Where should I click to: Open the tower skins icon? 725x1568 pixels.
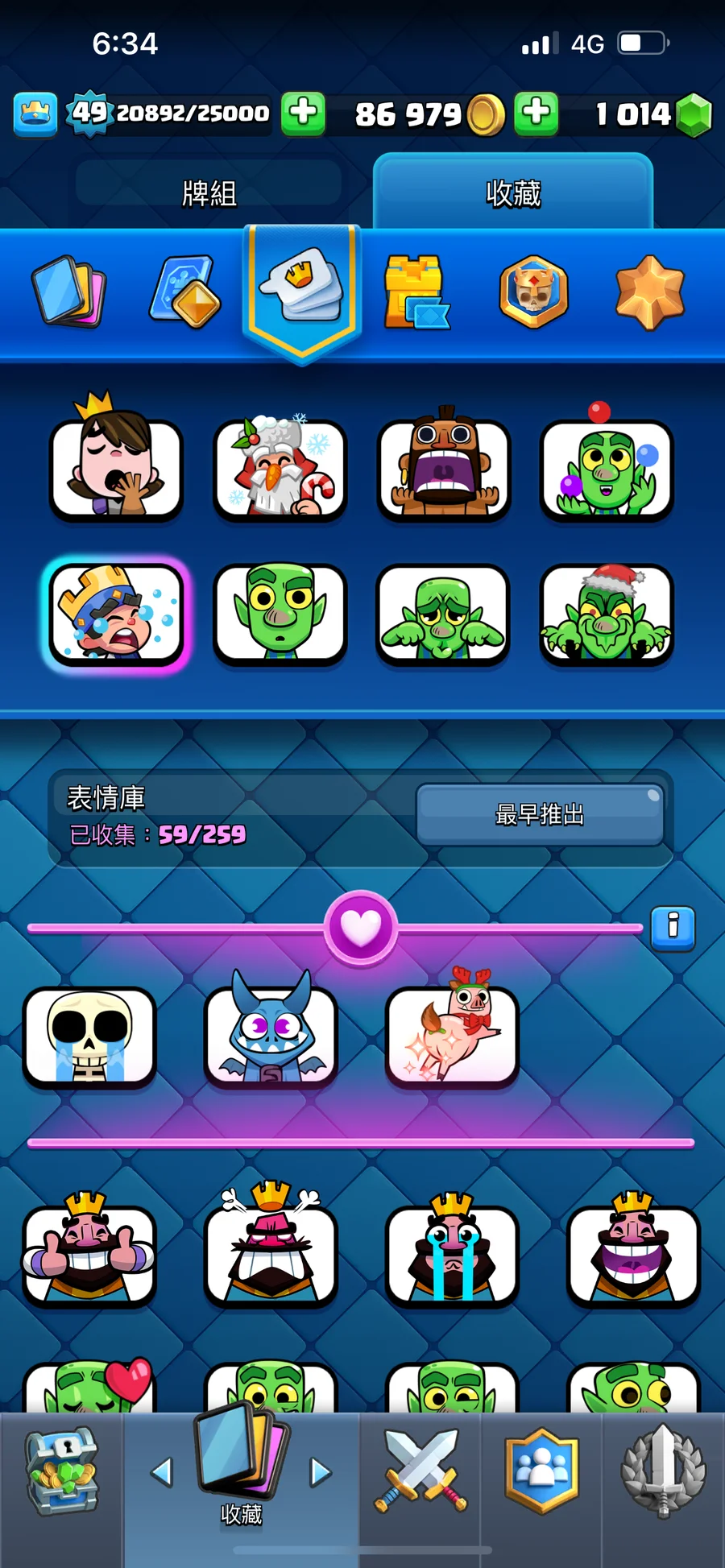pos(416,292)
